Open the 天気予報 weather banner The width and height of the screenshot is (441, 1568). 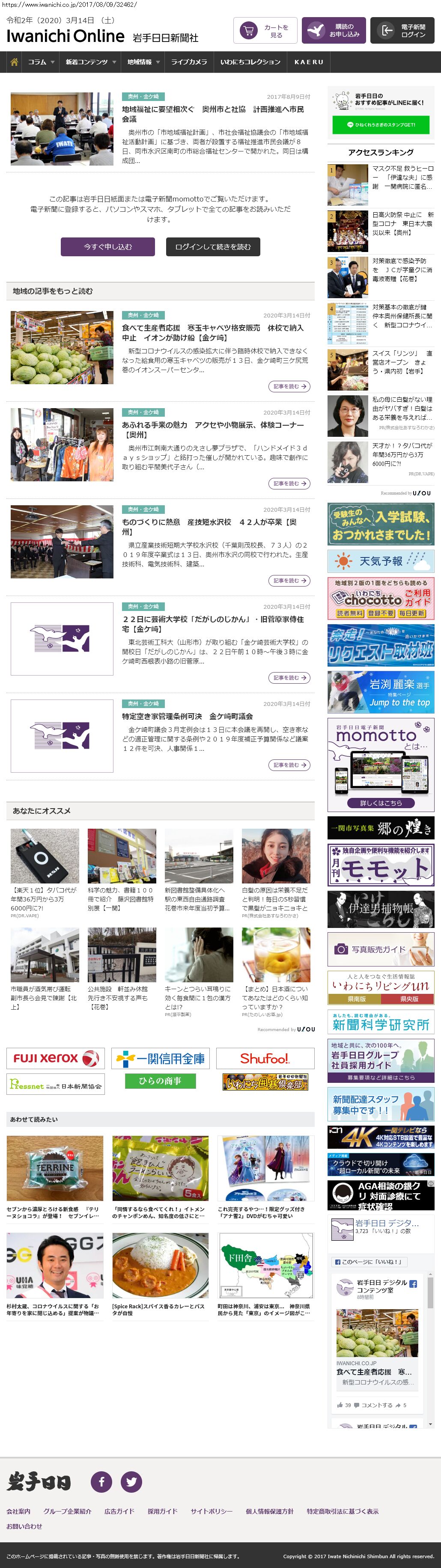point(381,561)
